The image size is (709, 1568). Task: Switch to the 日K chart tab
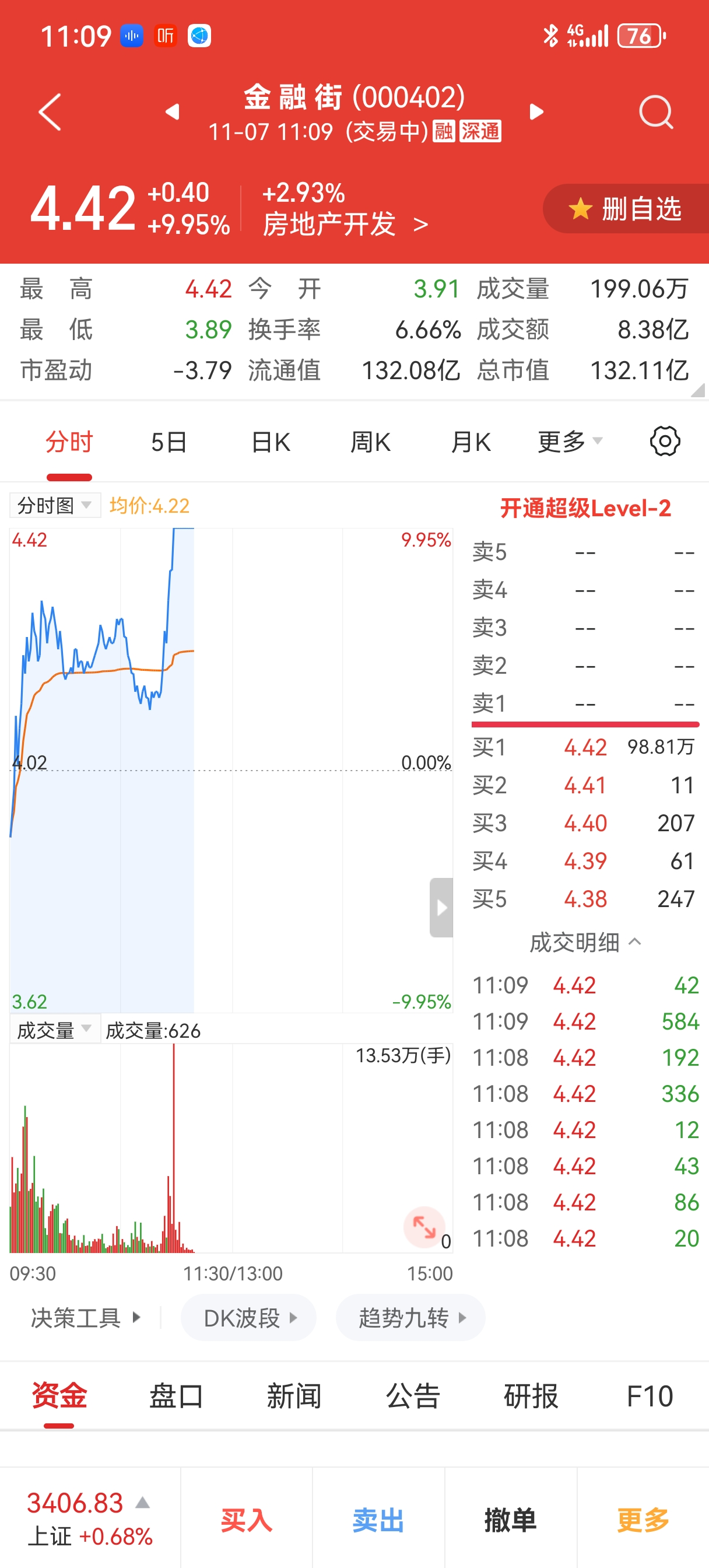click(x=271, y=442)
